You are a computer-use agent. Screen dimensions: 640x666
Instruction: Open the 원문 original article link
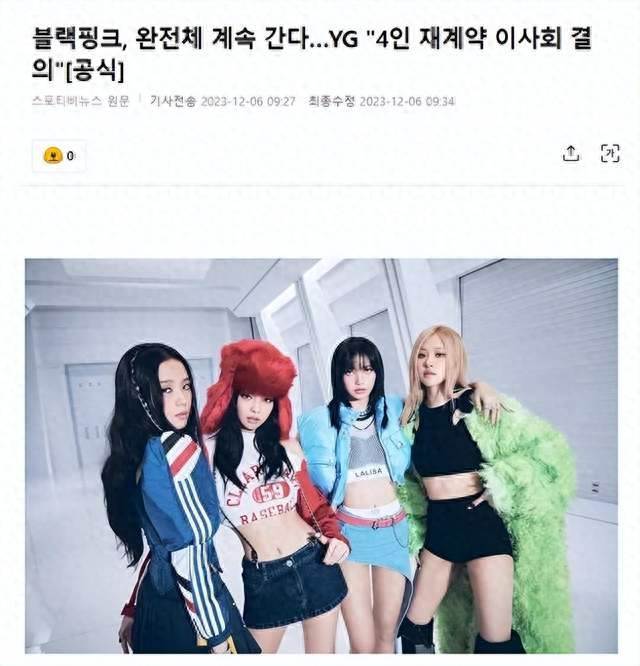point(117,101)
